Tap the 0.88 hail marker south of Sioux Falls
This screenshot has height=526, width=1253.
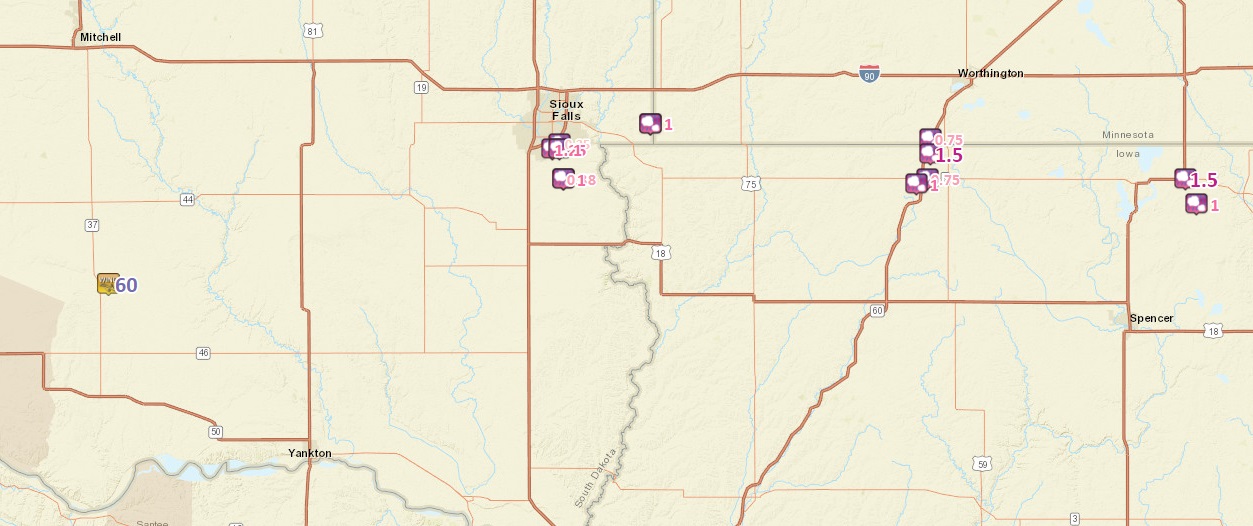[563, 179]
